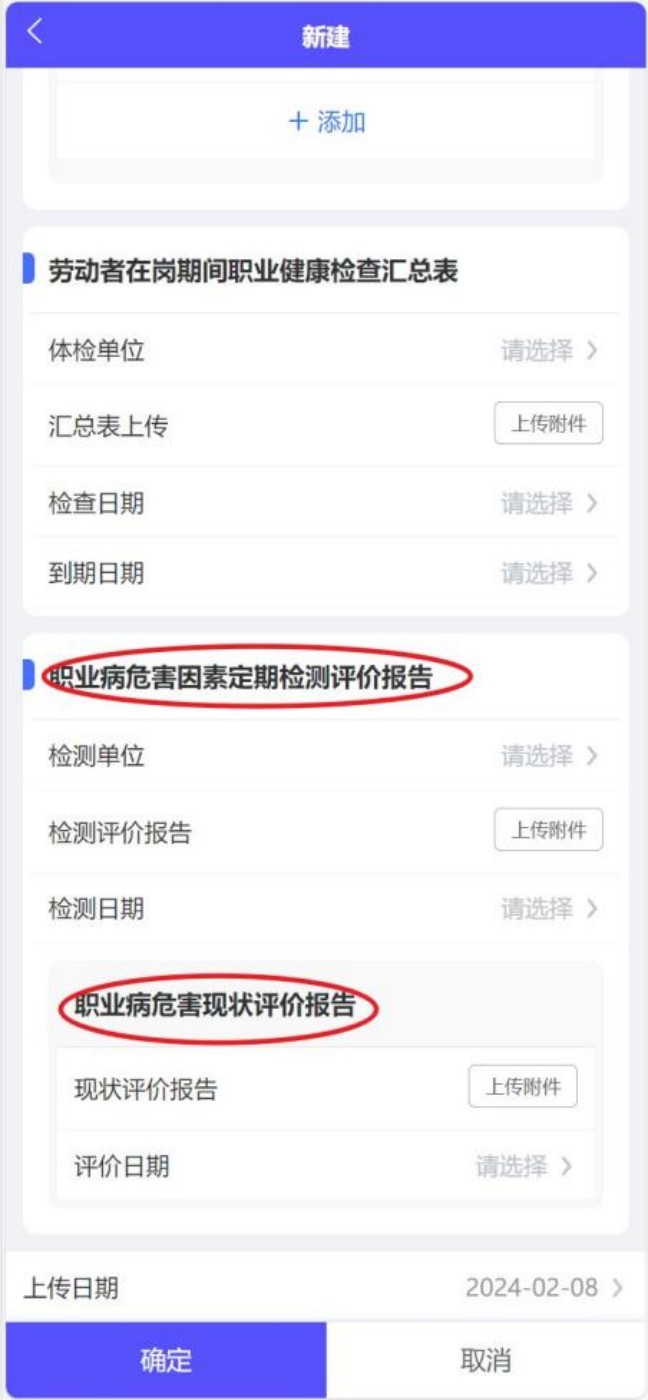Choose the 评价日期 date
The image size is (648, 1400).
click(x=523, y=1166)
